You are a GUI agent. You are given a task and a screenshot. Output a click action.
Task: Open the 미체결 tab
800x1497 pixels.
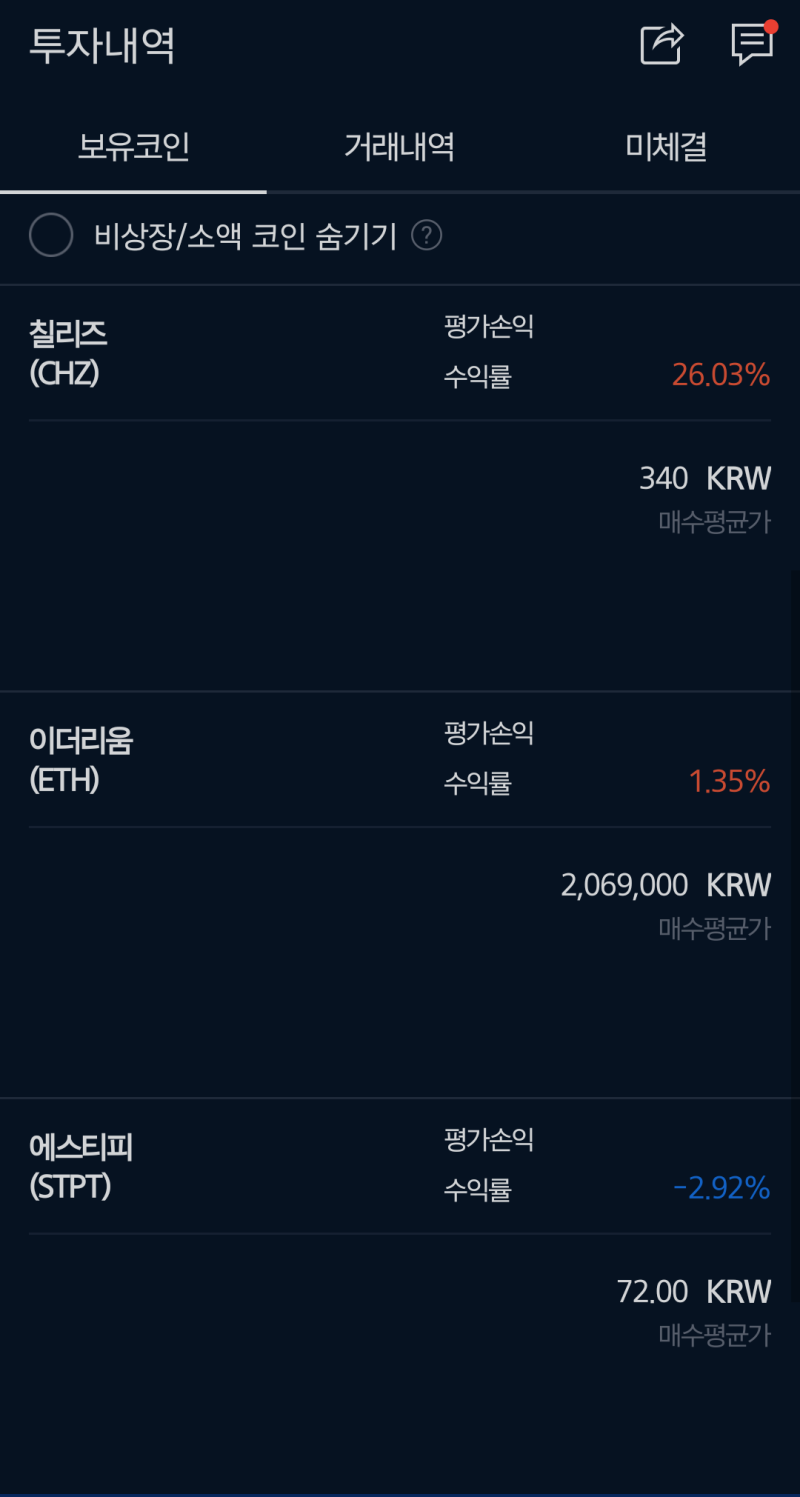tap(663, 146)
